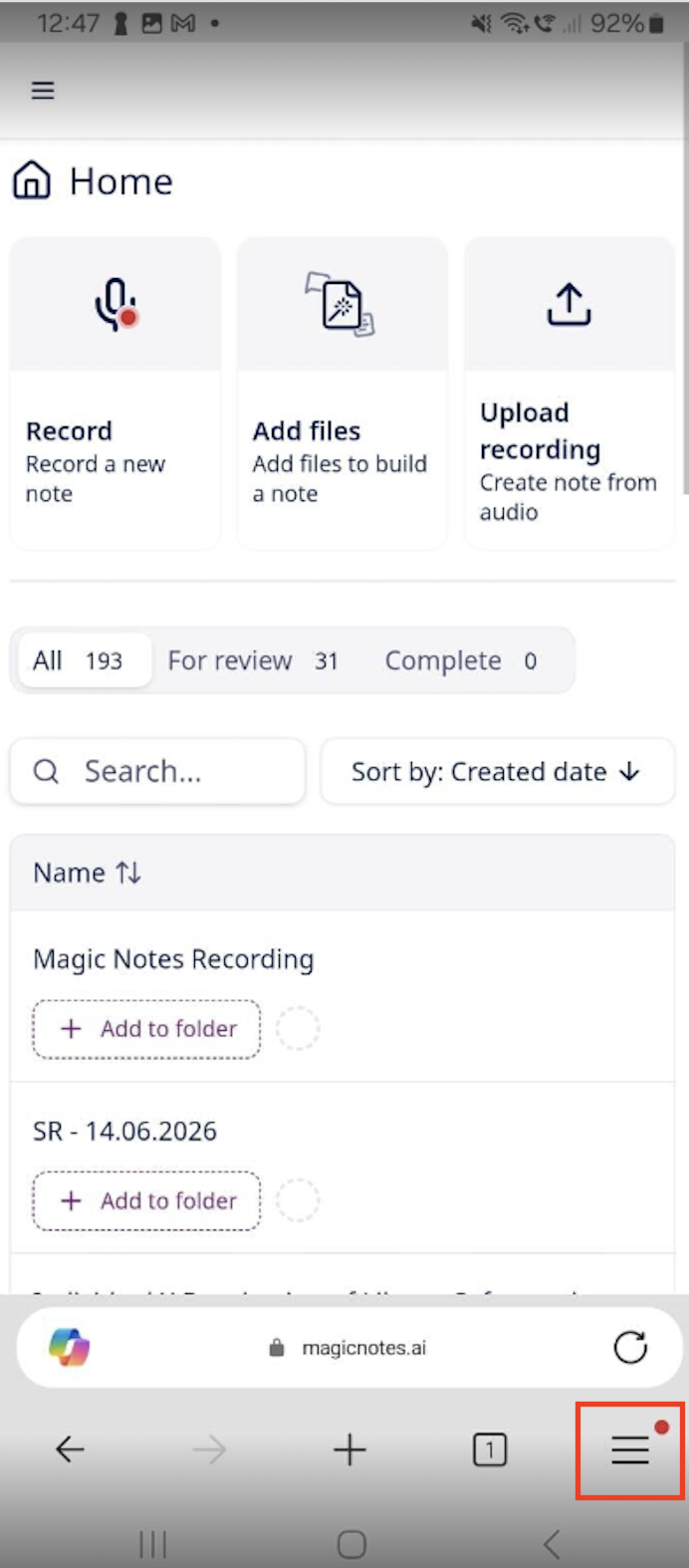
Task: Go back in the browser
Action: (x=70, y=1449)
